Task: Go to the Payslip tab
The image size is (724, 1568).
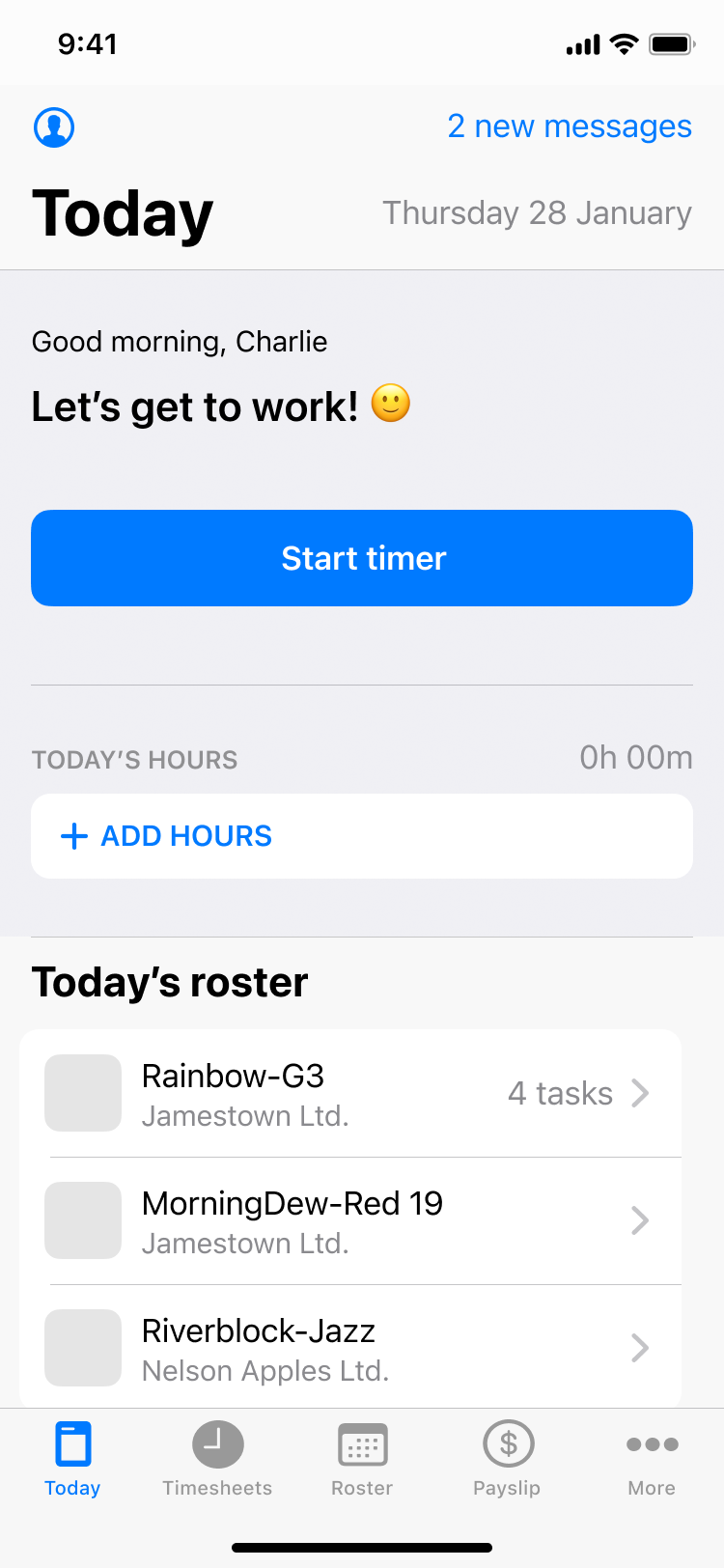Action: pyautogui.click(x=507, y=1459)
